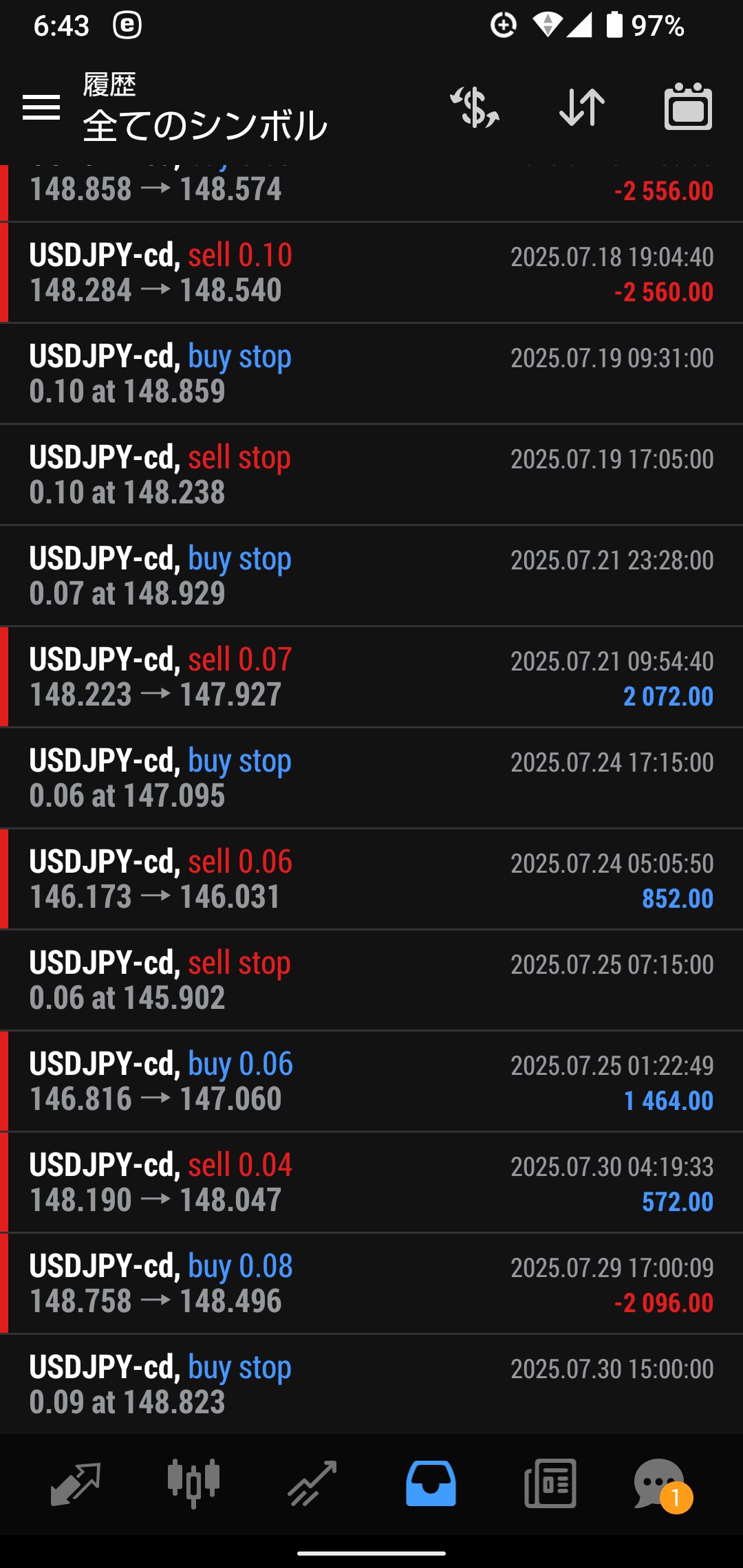Expand the sell 0.04 trade with 572.00 profit

tap(371, 1183)
